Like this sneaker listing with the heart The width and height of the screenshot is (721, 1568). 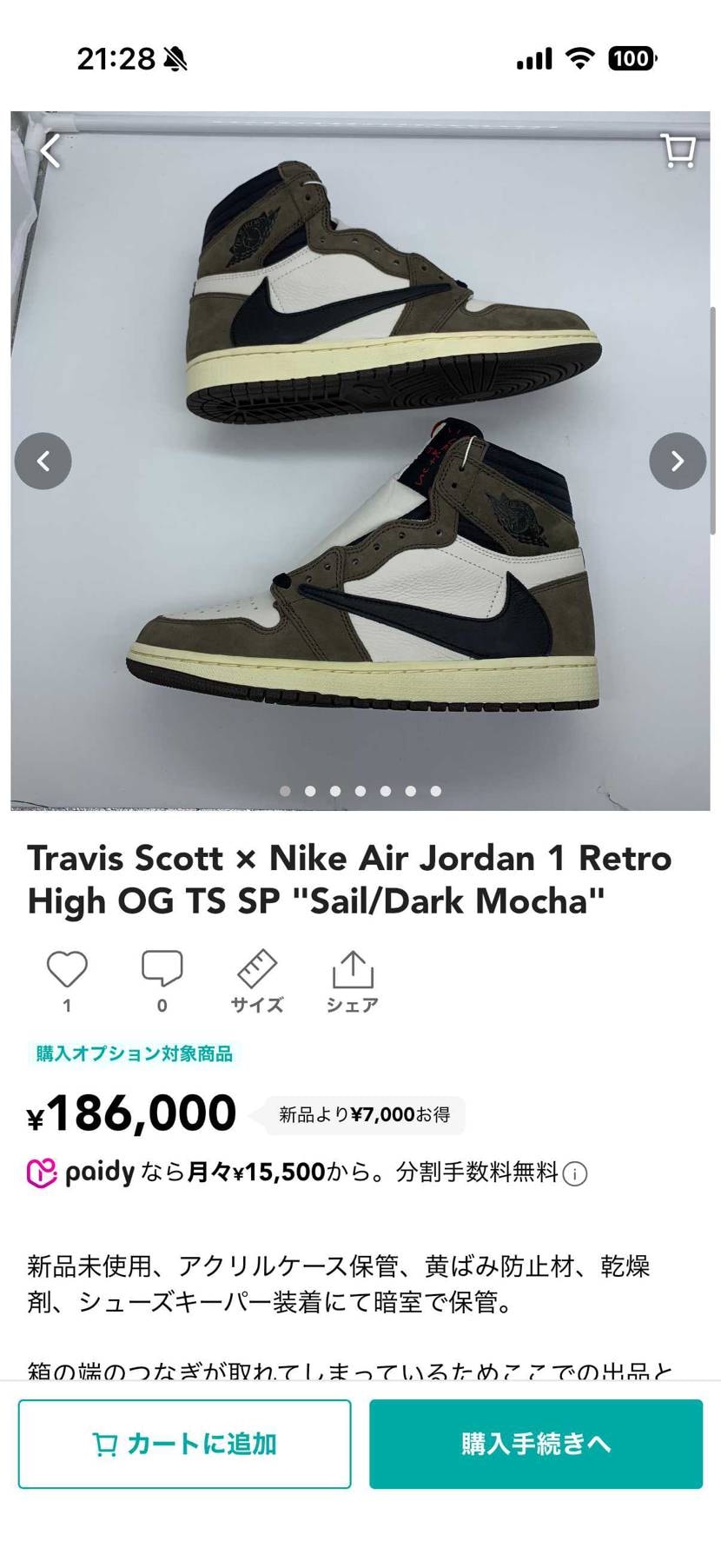[x=67, y=970]
